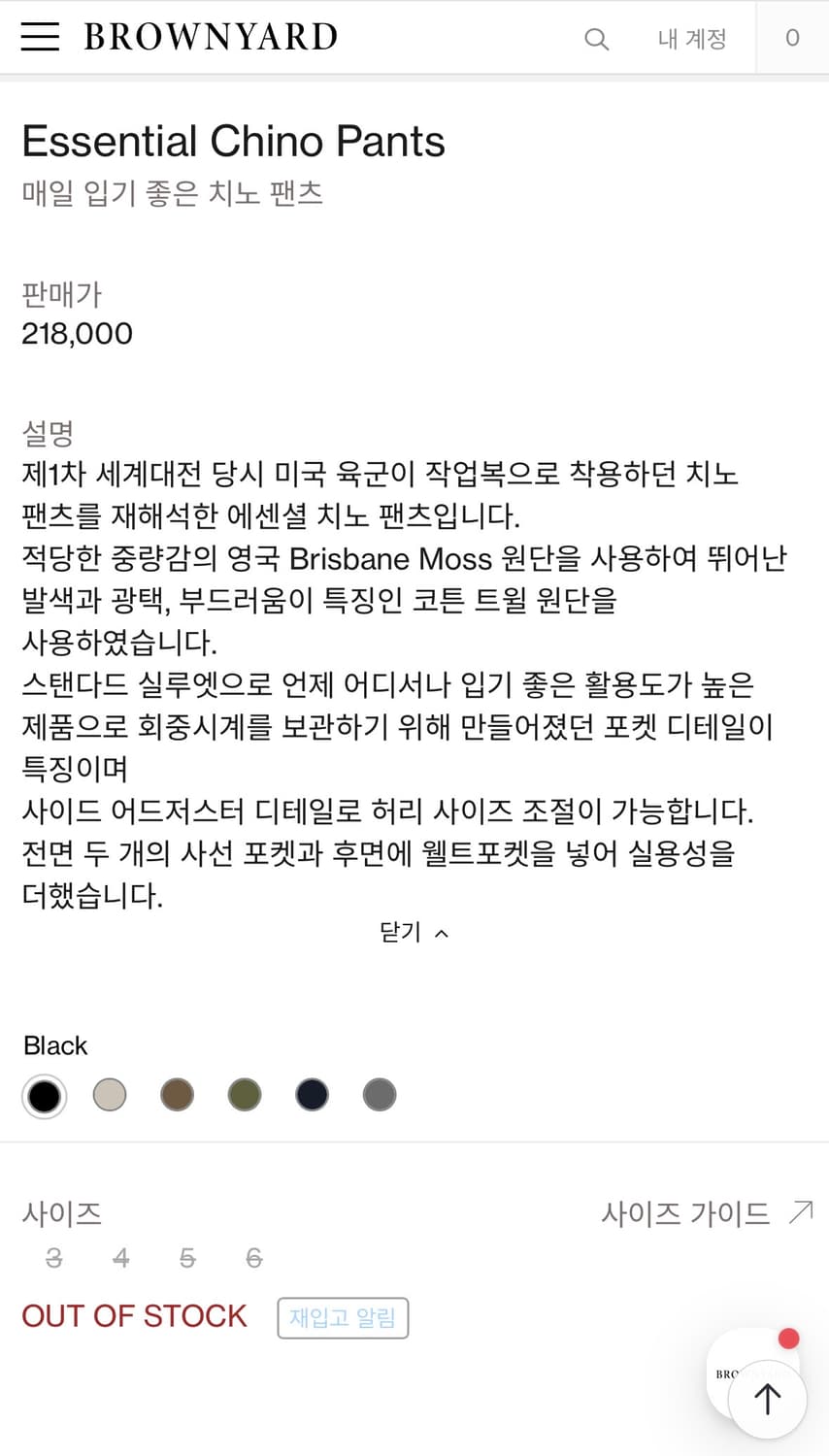Open the search function
Viewport: 829px width, 1456px height.
pyautogui.click(x=596, y=40)
